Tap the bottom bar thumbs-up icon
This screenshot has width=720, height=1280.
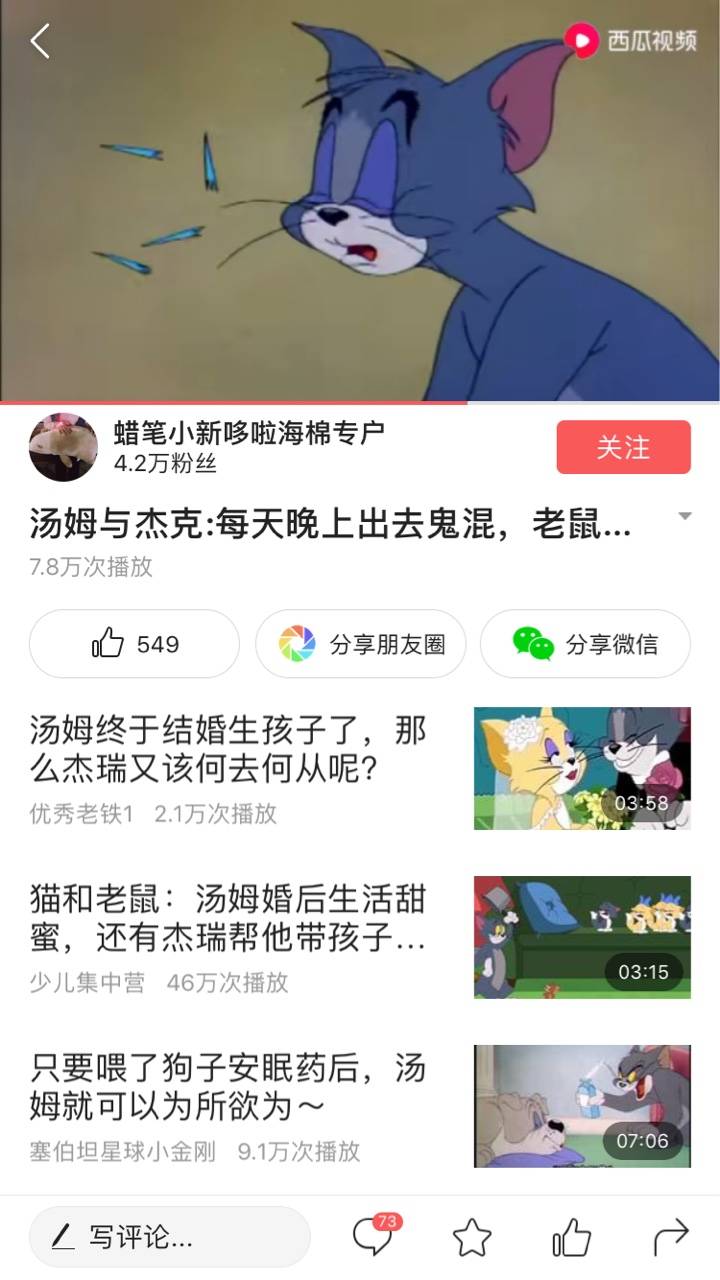click(x=571, y=1237)
